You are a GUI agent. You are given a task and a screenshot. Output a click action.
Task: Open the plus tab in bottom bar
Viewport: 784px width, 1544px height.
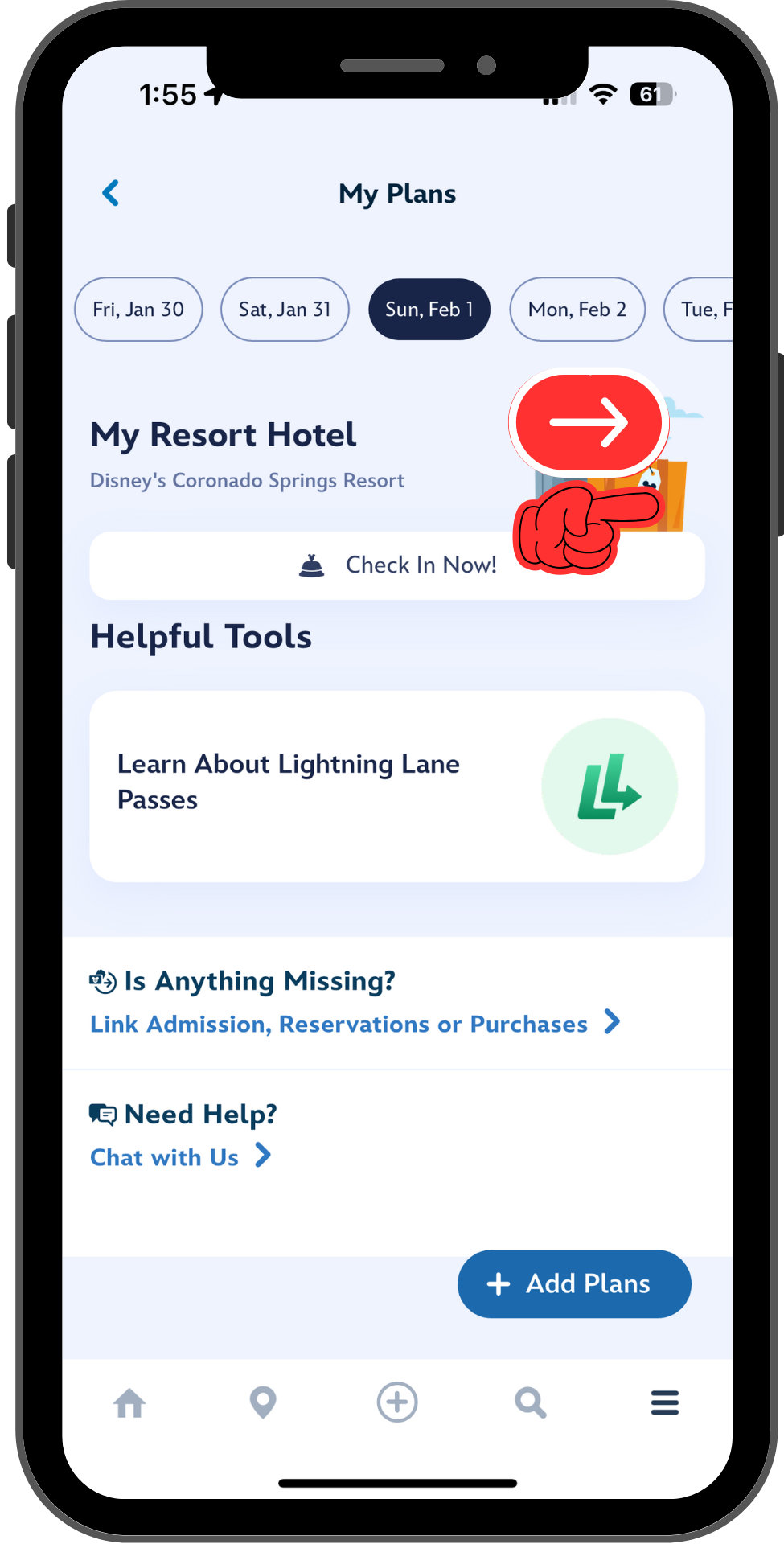(x=397, y=1403)
